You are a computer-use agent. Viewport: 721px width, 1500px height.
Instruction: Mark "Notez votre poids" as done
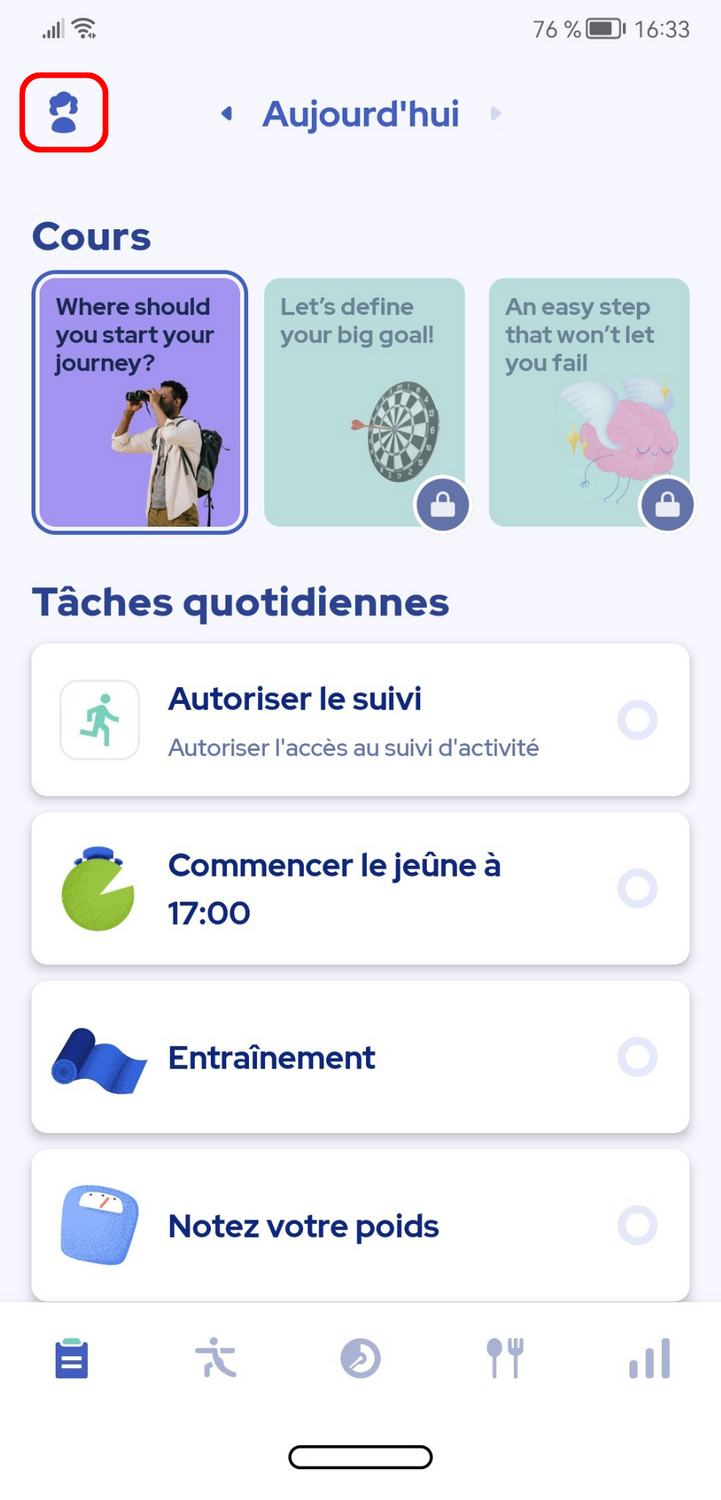point(637,1225)
